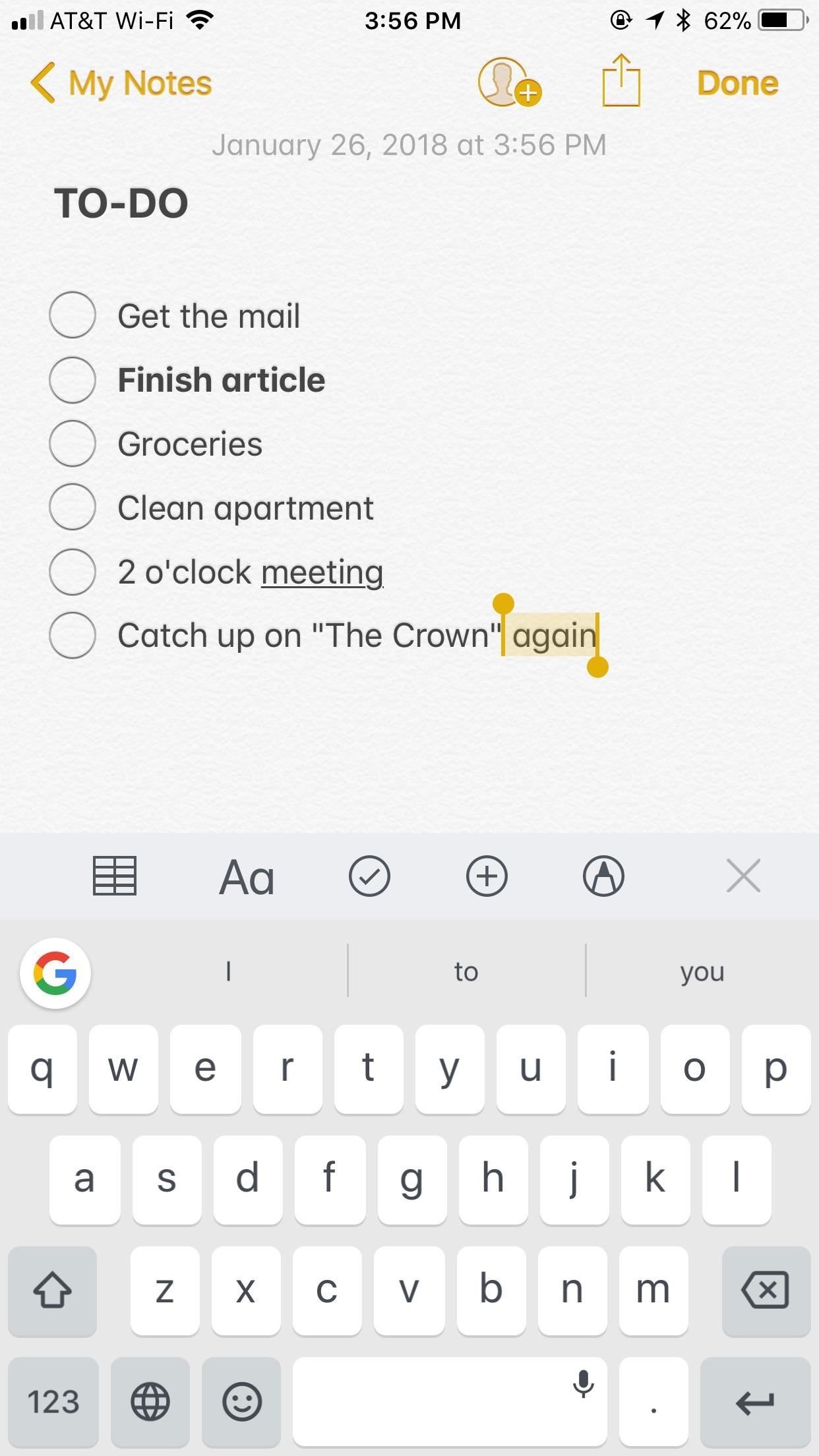The width and height of the screenshot is (819, 1456).
Task: Mark Finish article as complete
Action: (x=73, y=380)
